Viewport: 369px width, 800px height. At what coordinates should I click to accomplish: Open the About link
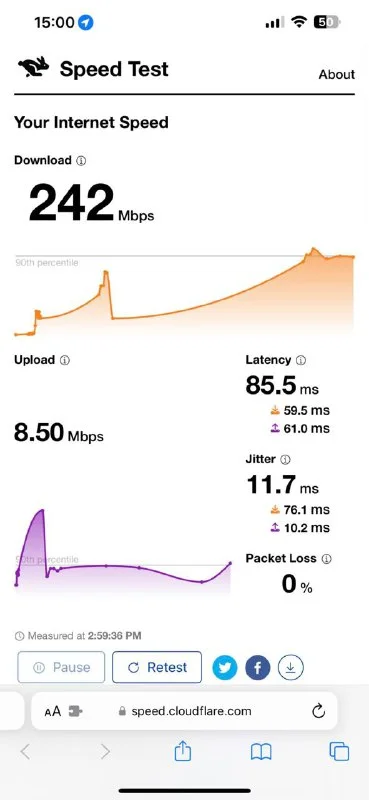tap(336, 74)
